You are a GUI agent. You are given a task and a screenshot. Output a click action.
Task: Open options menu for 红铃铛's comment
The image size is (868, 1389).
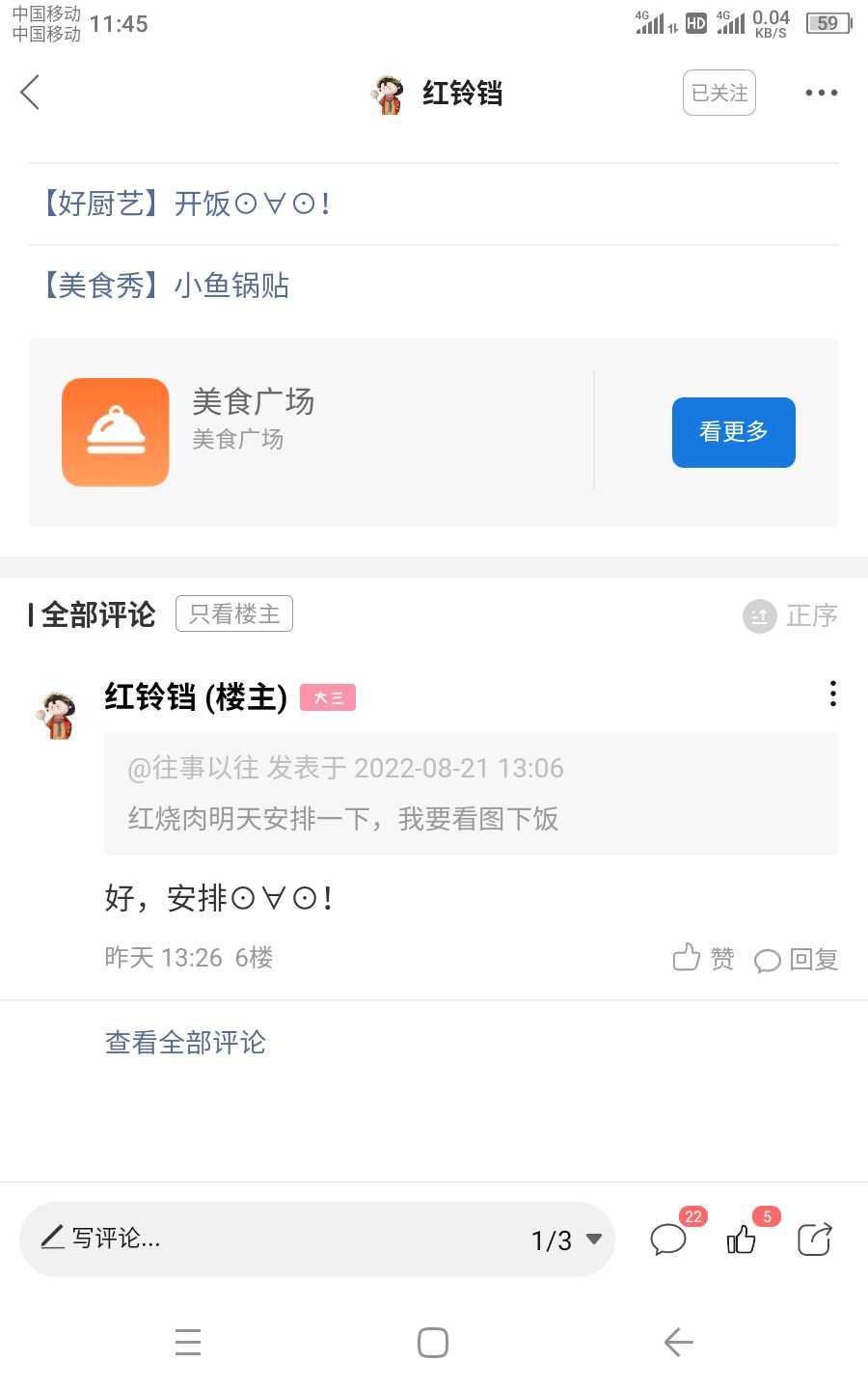pos(832,694)
